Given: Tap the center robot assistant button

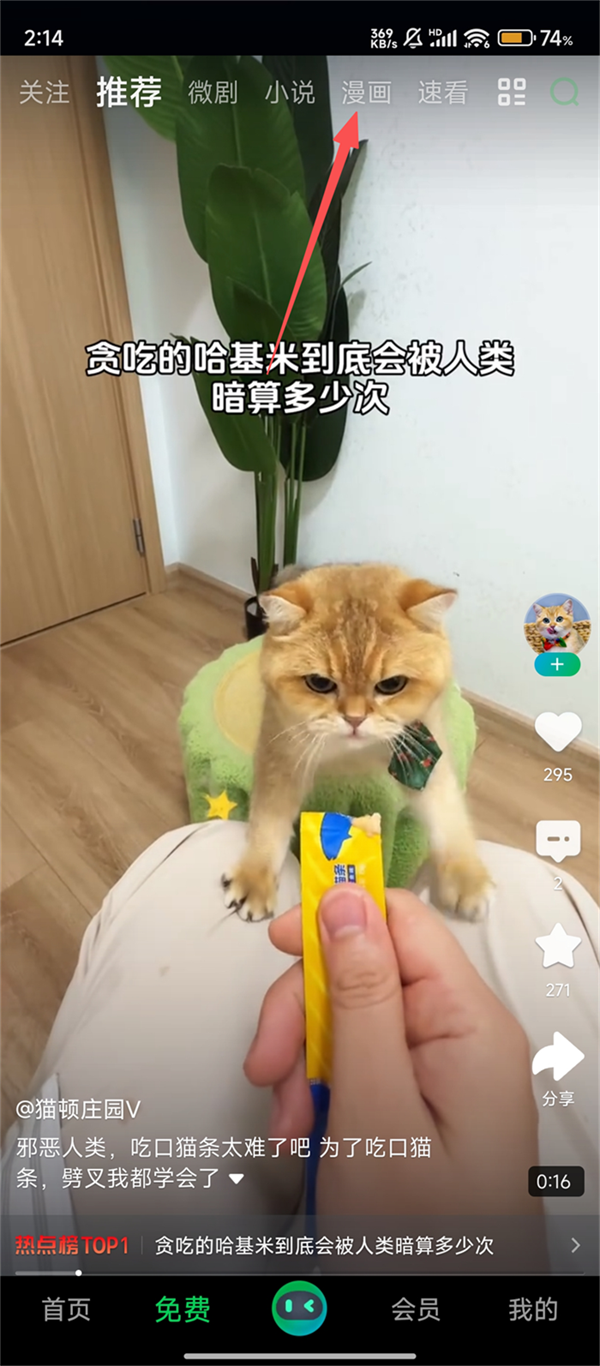Looking at the screenshot, I should tap(299, 1308).
